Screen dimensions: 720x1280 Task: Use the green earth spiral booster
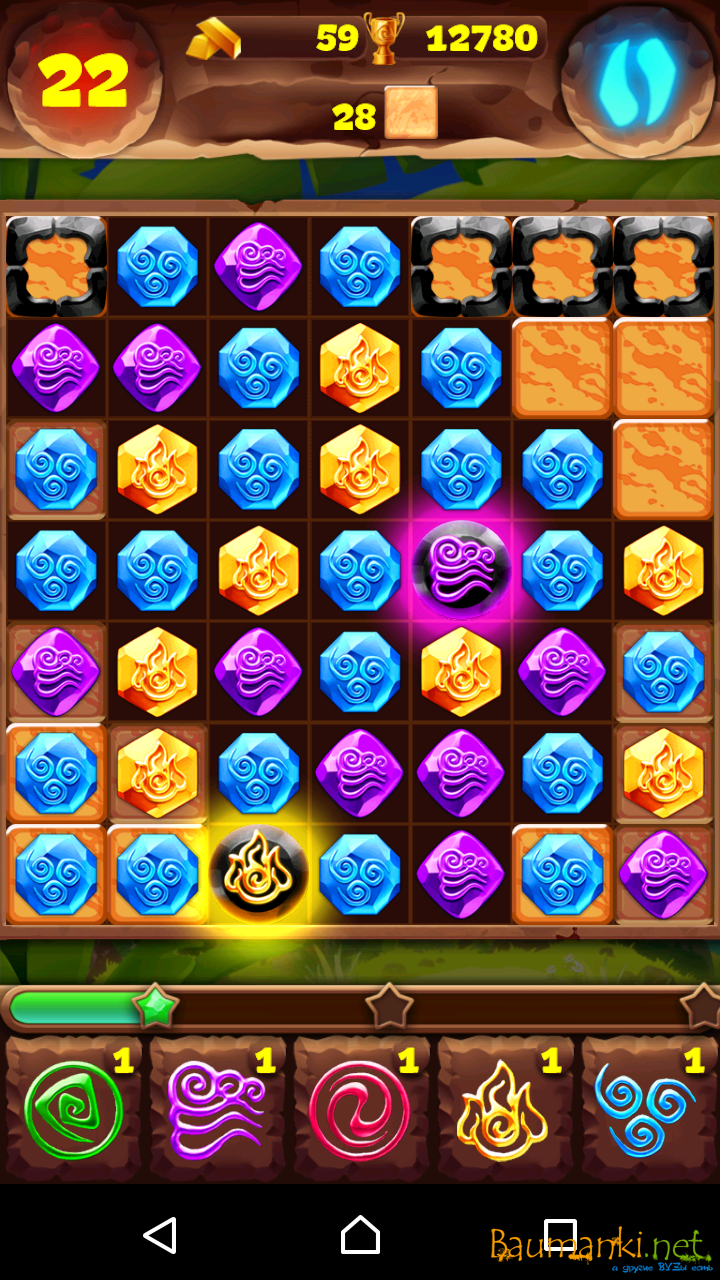(73, 1109)
